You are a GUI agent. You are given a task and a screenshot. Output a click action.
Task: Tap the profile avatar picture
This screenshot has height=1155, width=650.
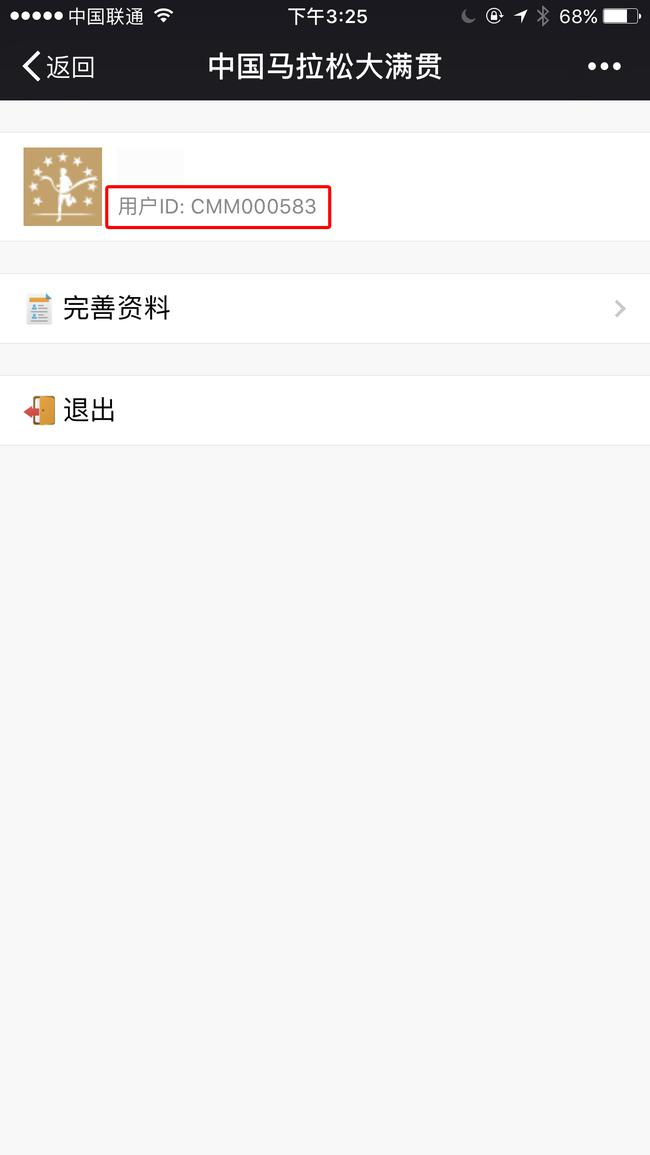coord(63,186)
